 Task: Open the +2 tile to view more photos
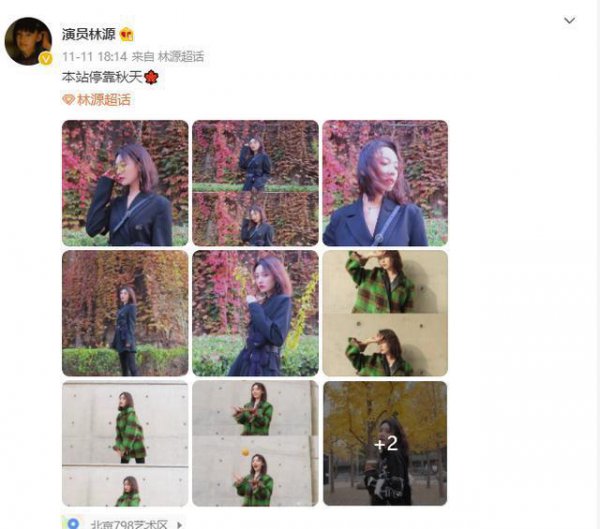385,443
